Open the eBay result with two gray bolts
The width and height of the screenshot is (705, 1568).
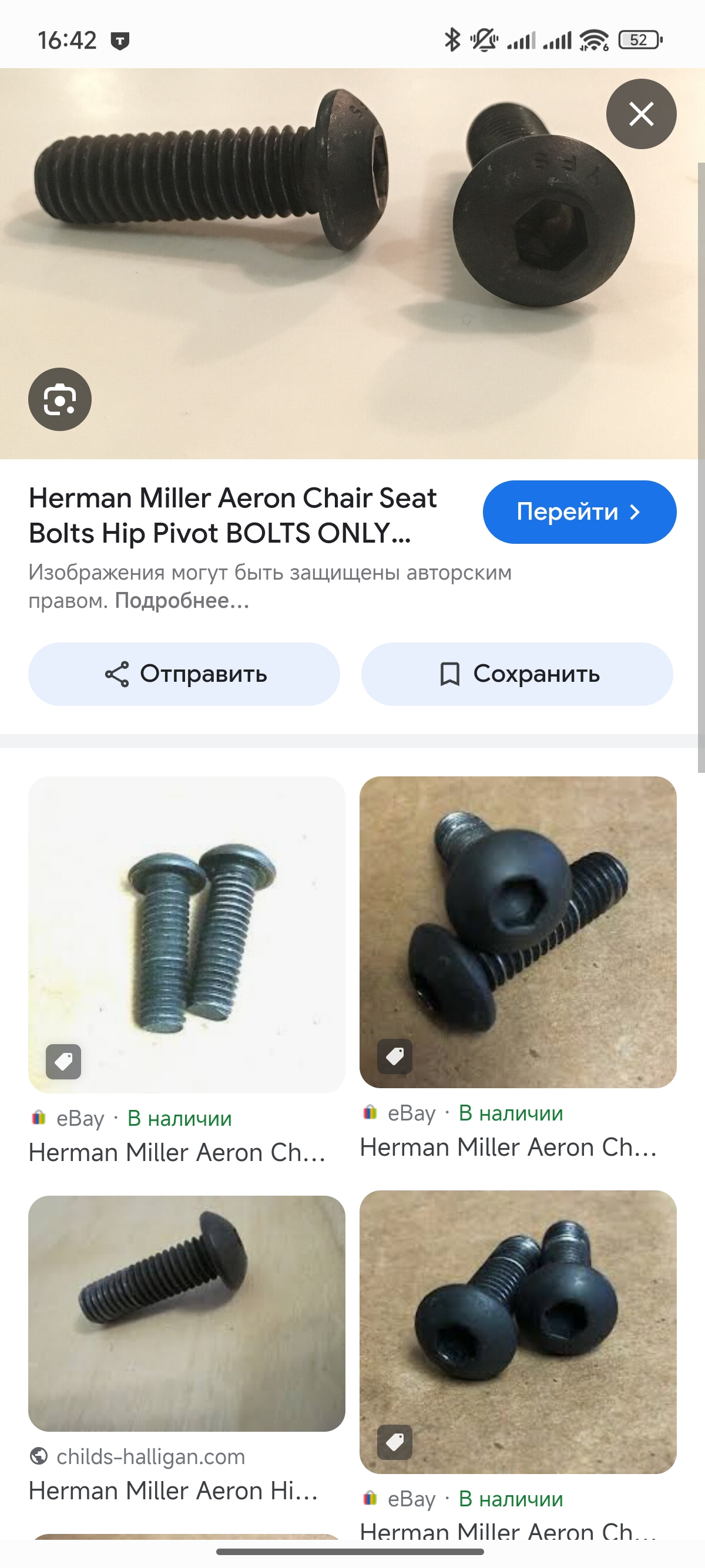(x=186, y=934)
